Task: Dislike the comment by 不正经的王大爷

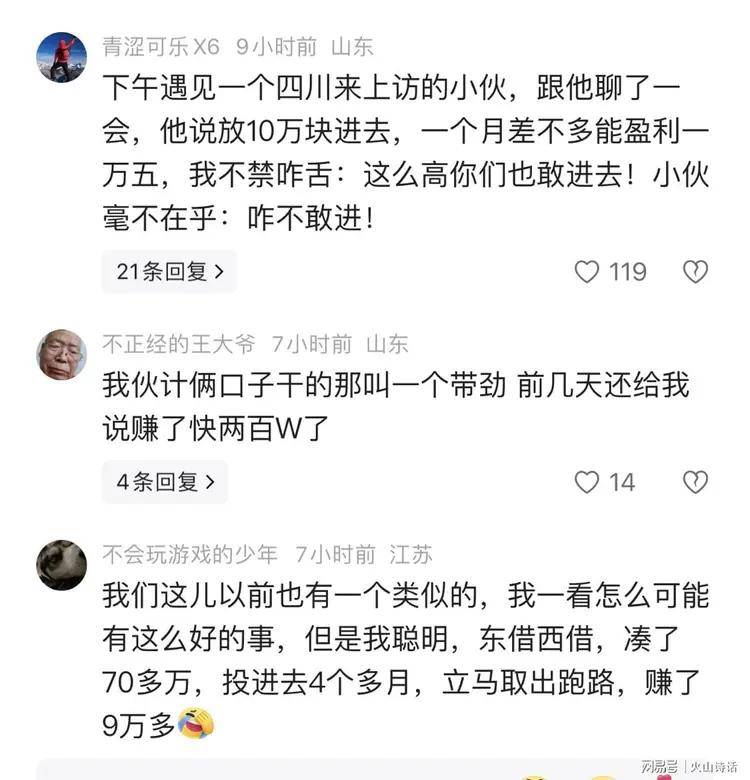Action: pyautogui.click(x=695, y=482)
